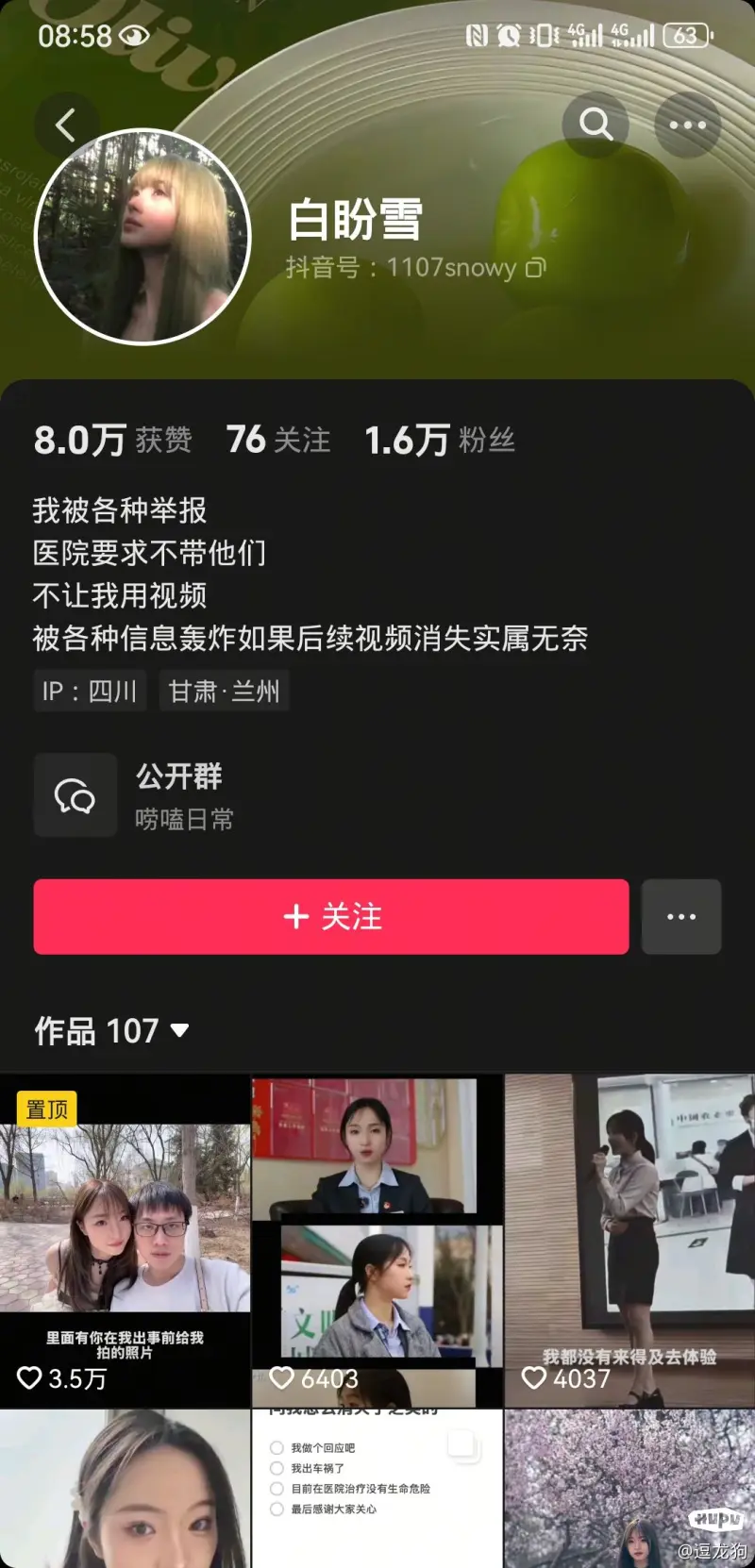Open search on this profile

[595, 124]
